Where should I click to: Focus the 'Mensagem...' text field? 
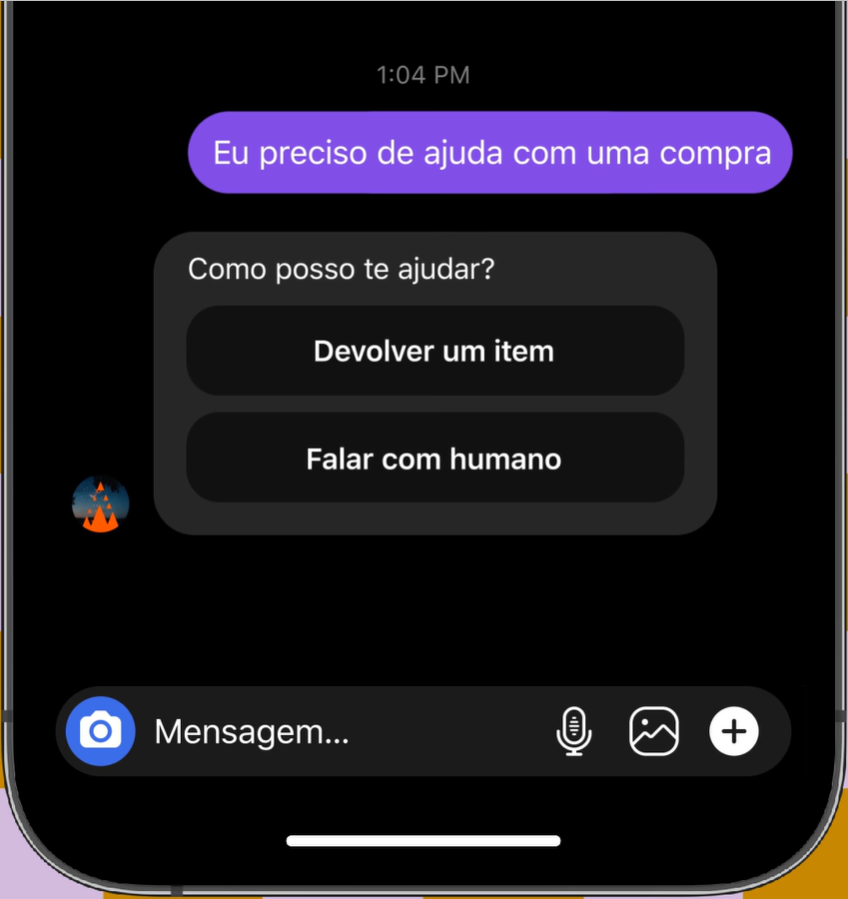340,732
